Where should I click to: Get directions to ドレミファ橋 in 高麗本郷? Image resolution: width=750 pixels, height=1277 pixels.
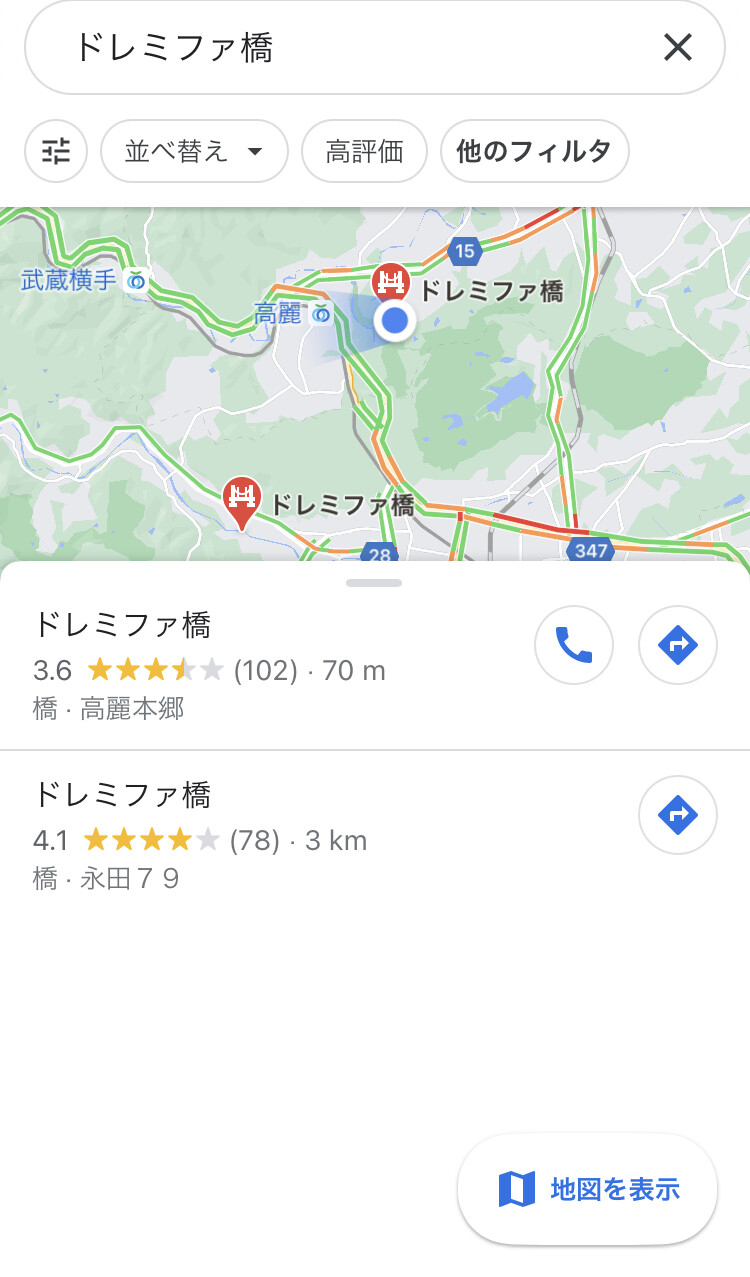[678, 645]
